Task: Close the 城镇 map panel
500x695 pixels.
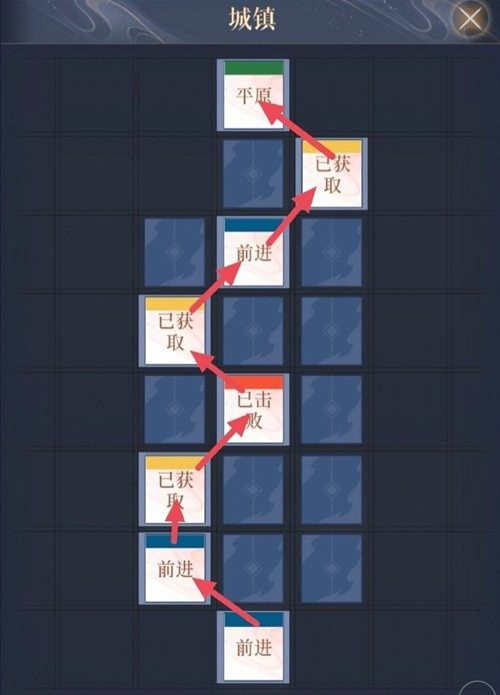Action: tap(470, 19)
